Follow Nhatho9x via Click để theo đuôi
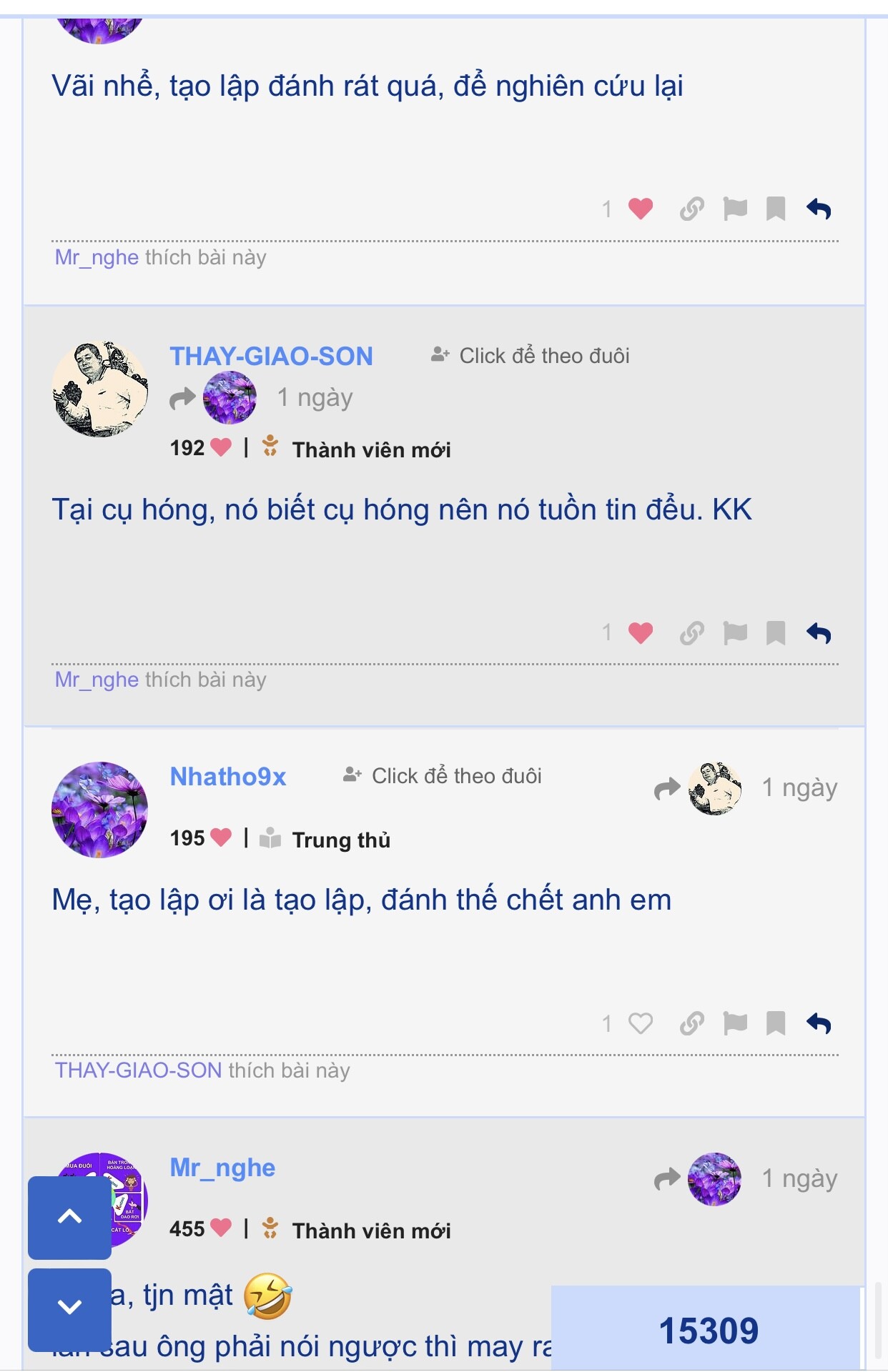The image size is (888, 1372). [x=443, y=776]
